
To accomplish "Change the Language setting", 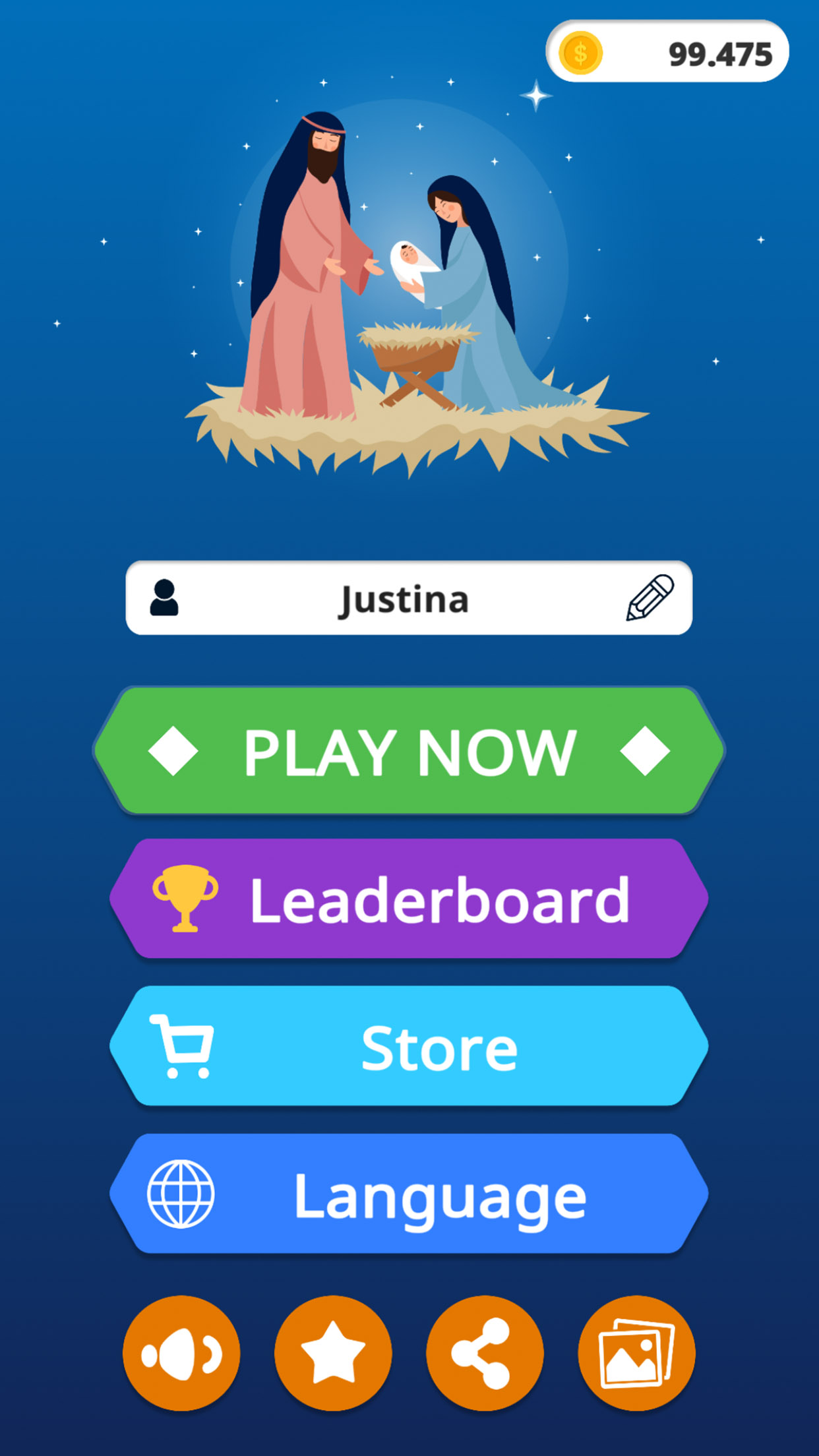I will (x=409, y=1194).
